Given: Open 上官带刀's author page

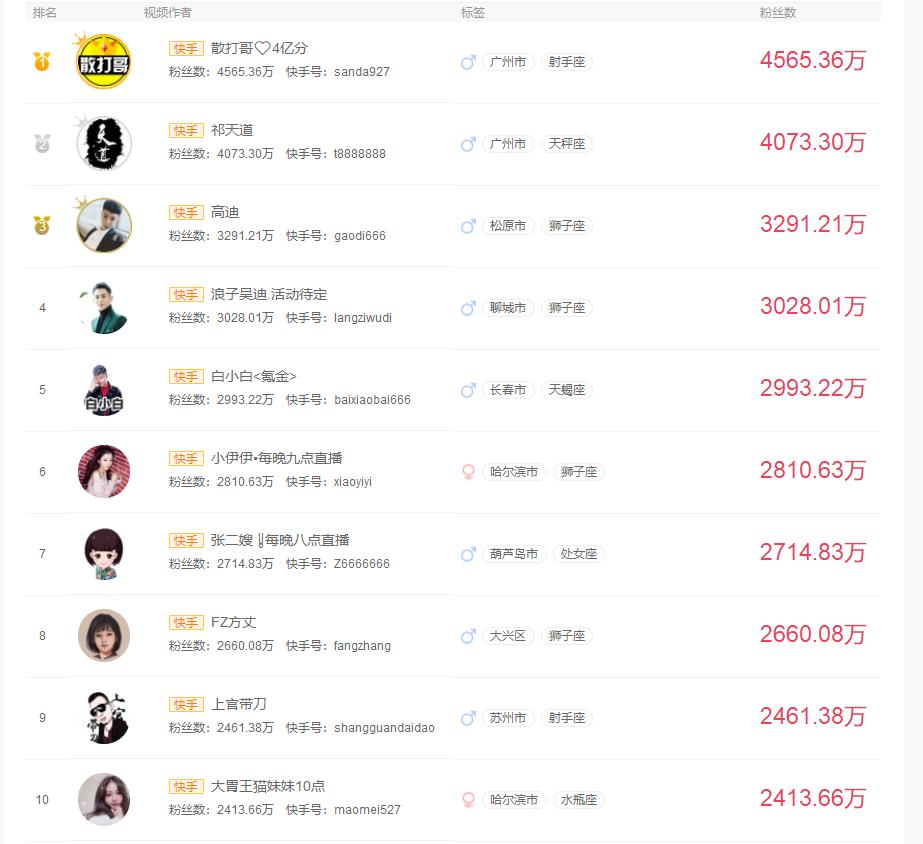Looking at the screenshot, I should coord(239,704).
